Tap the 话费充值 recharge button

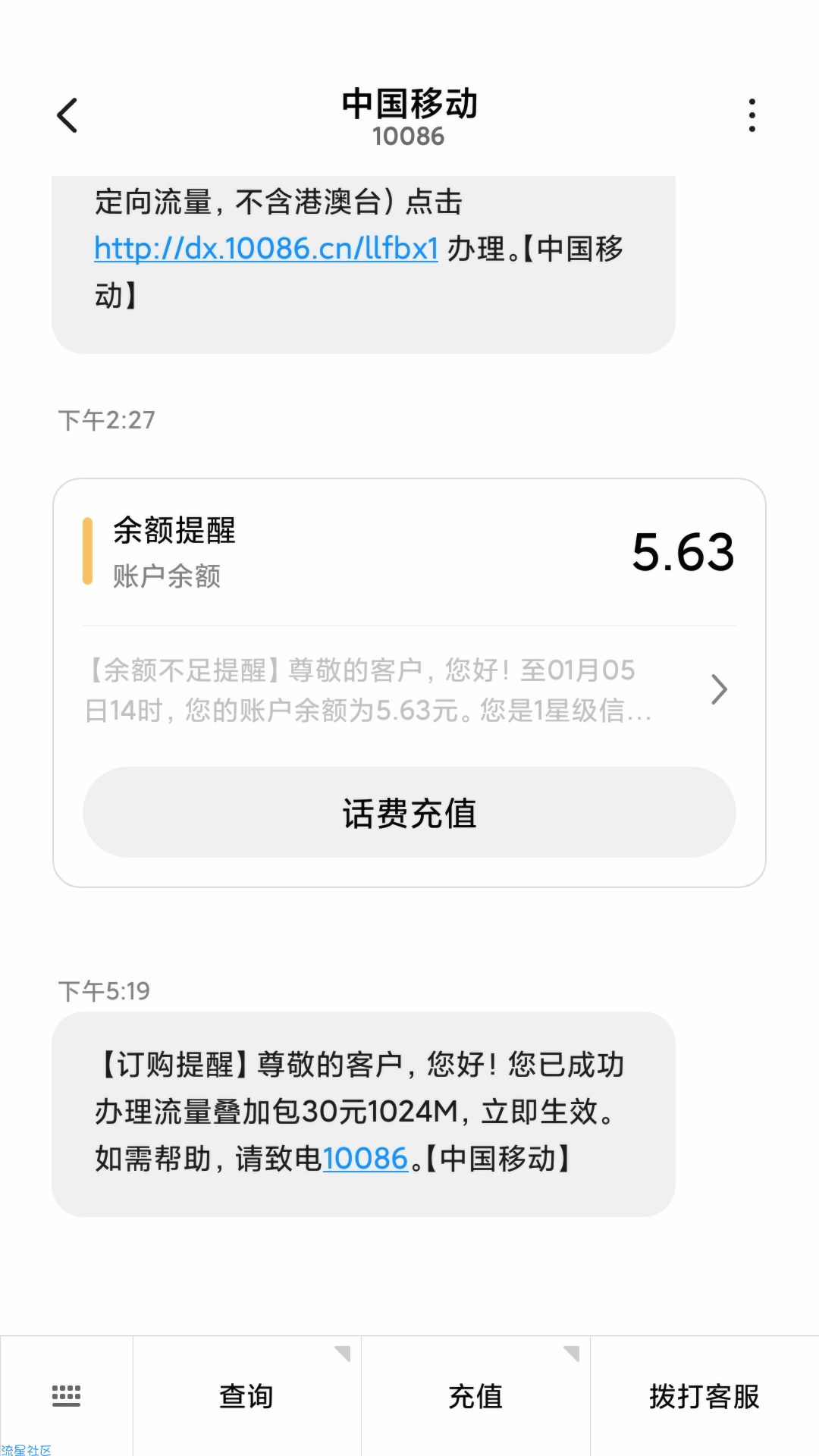(409, 812)
